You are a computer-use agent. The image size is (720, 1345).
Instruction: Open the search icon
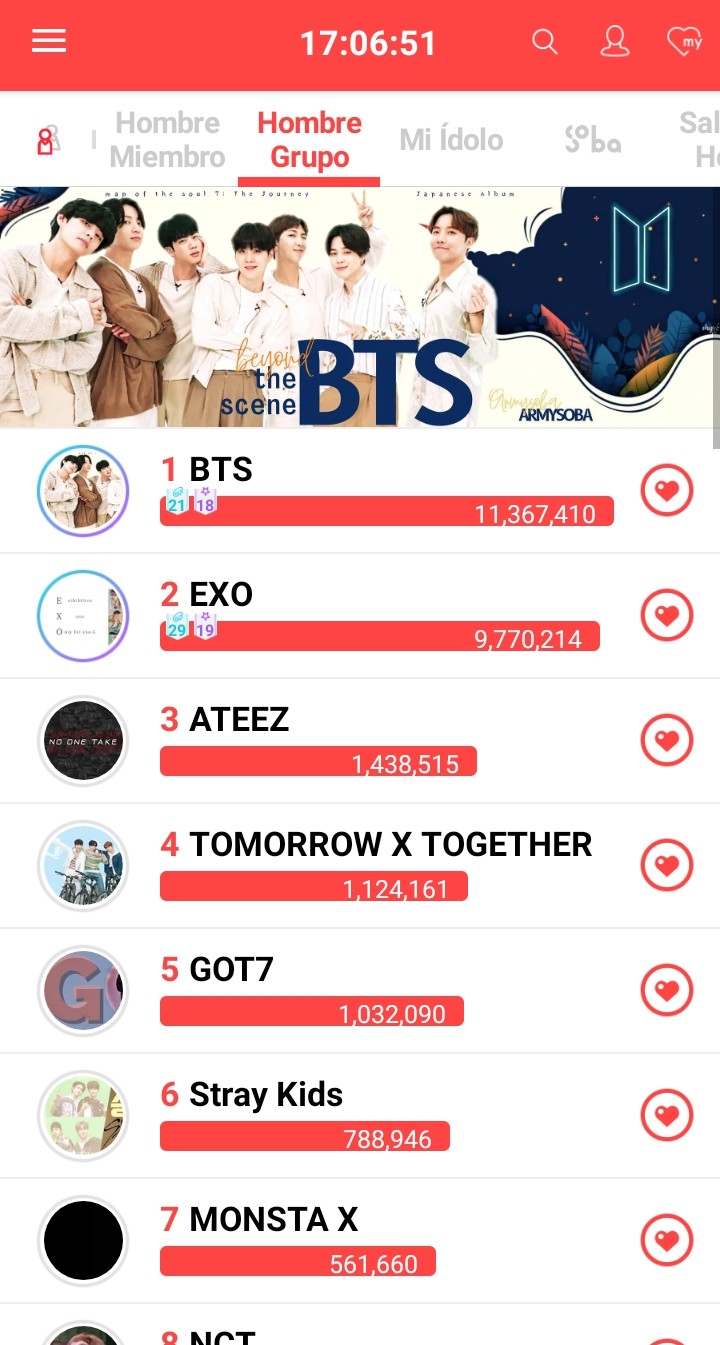pyautogui.click(x=544, y=41)
